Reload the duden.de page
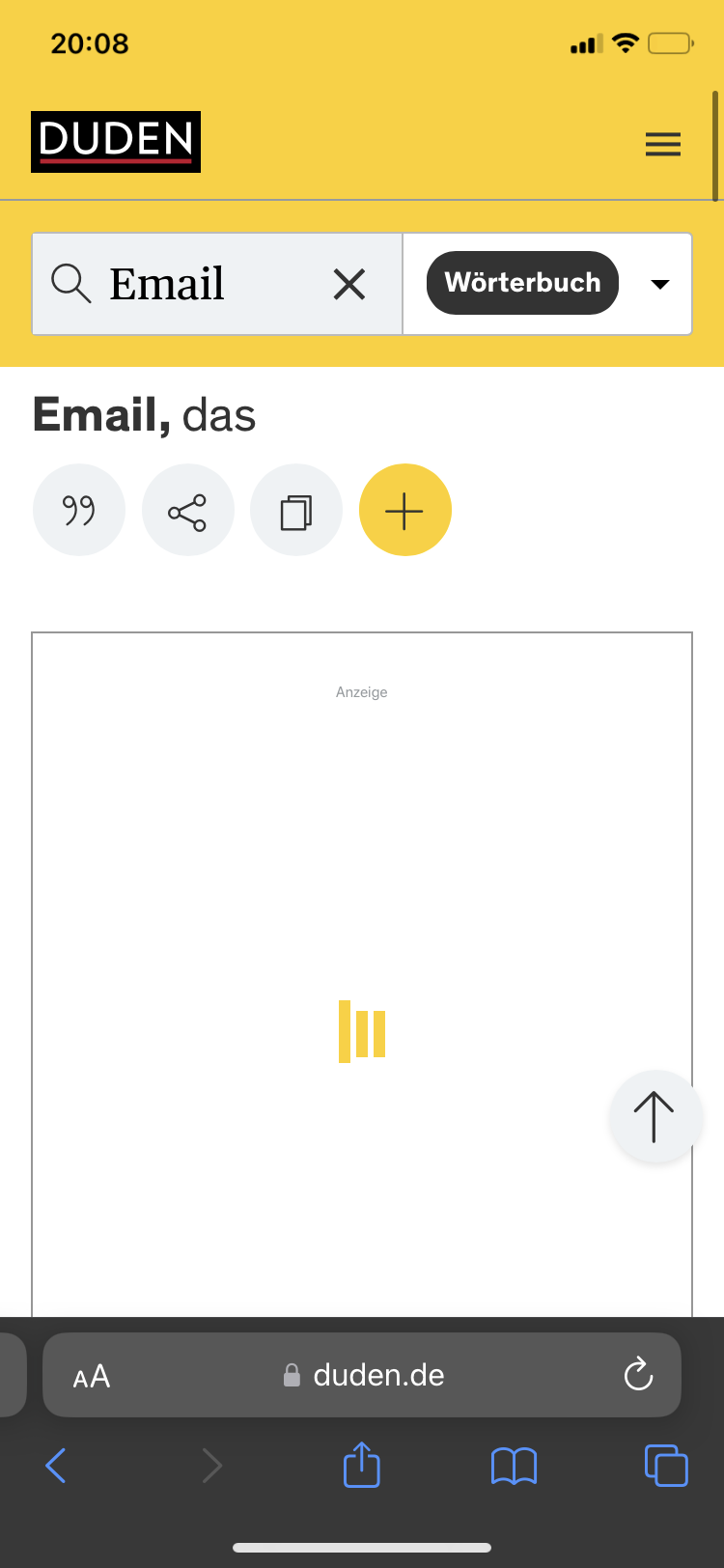This screenshot has height=1568, width=724. click(638, 1375)
